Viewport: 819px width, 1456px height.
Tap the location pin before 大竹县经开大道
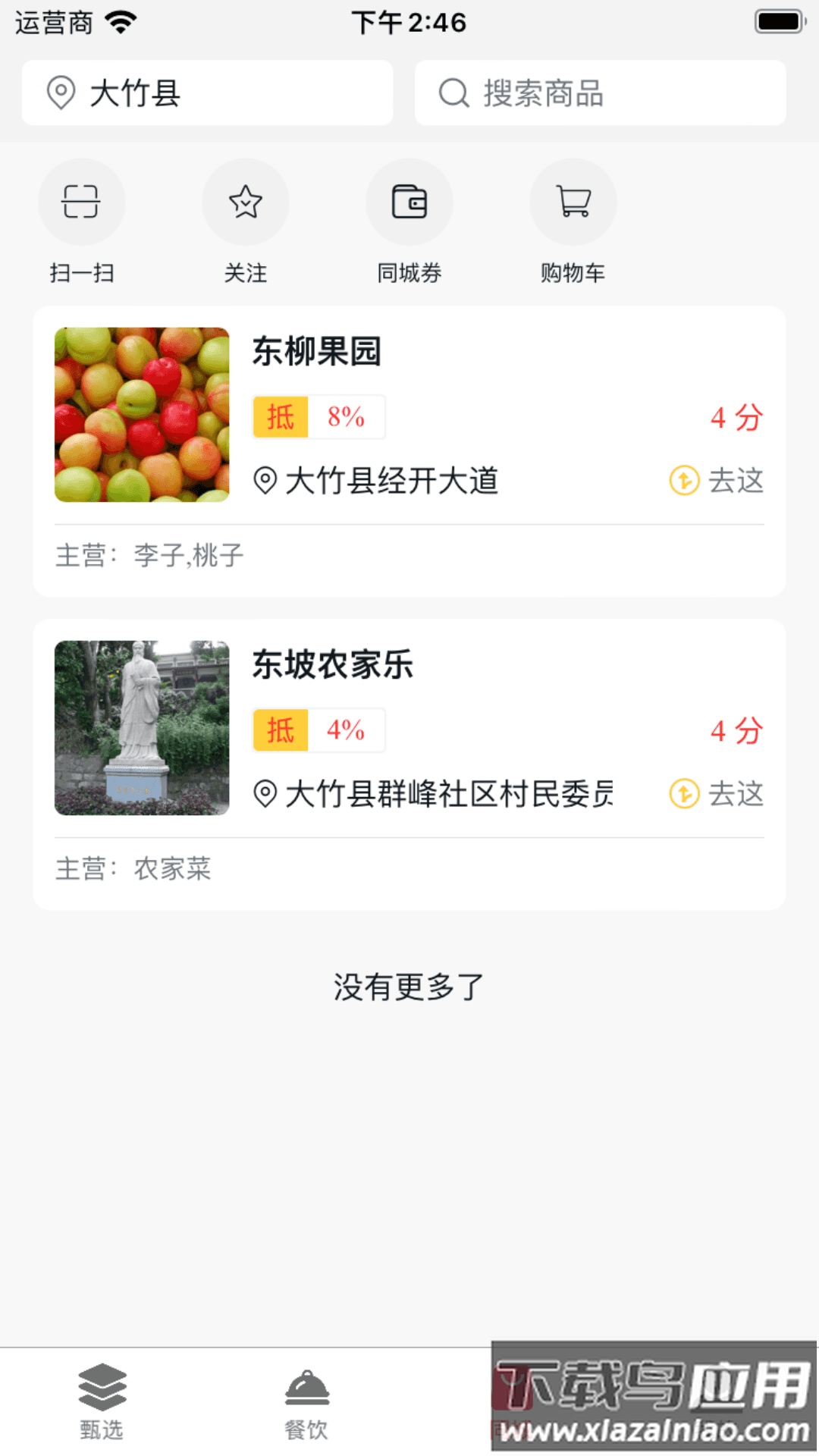265,480
